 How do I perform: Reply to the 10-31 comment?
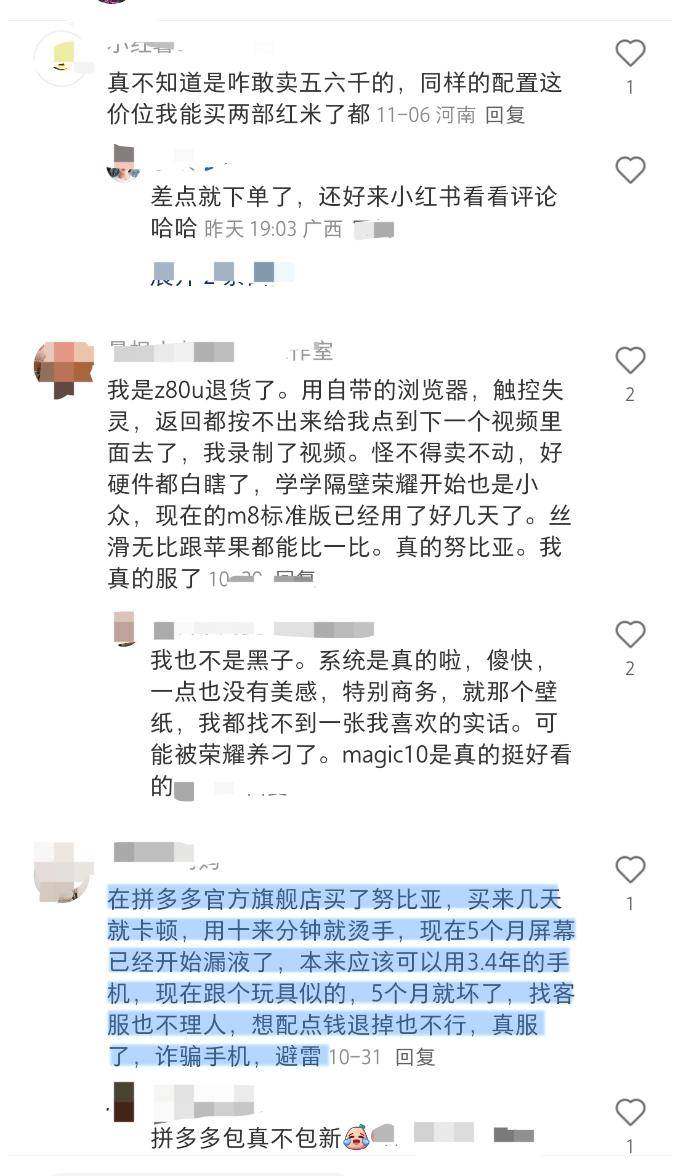415,1057
